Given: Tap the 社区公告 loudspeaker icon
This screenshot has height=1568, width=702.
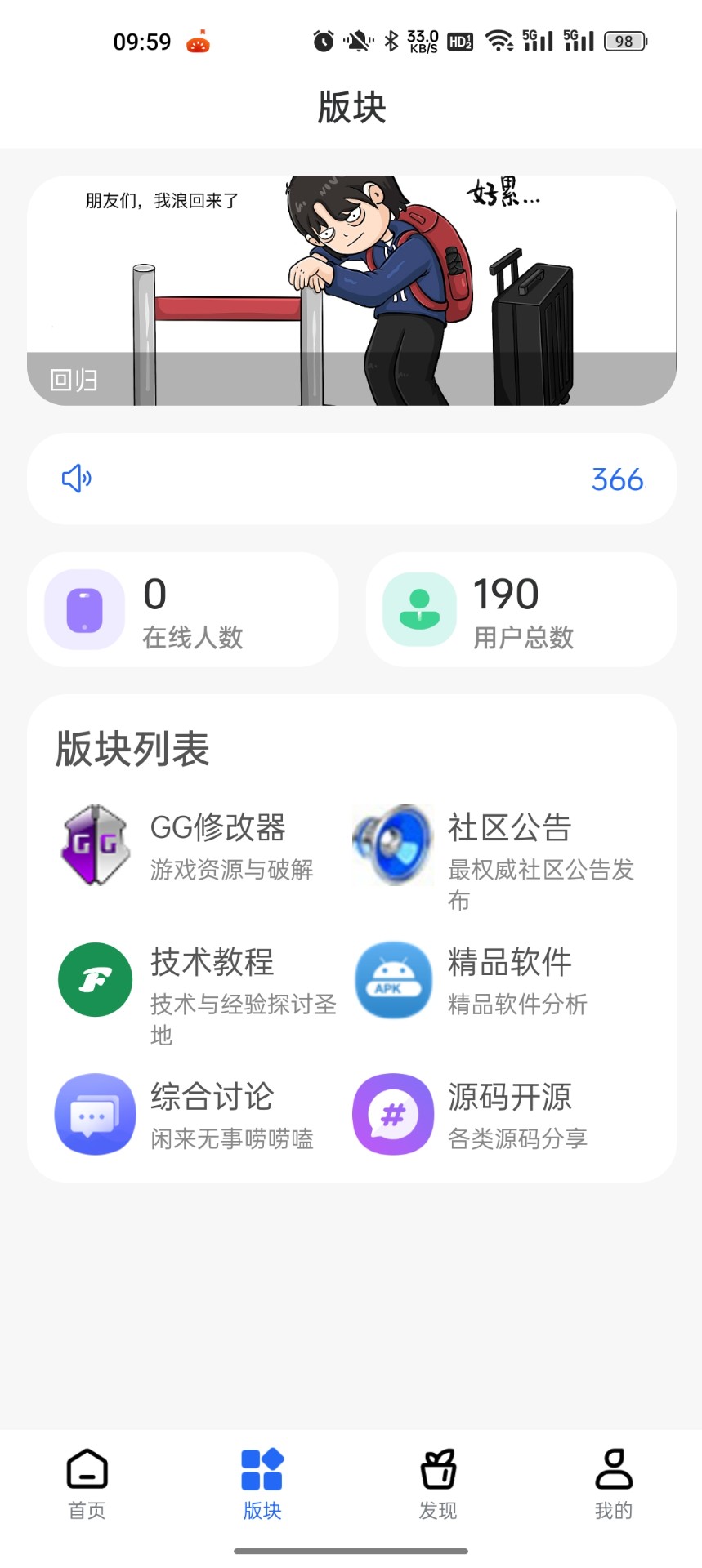Looking at the screenshot, I should pos(392,844).
